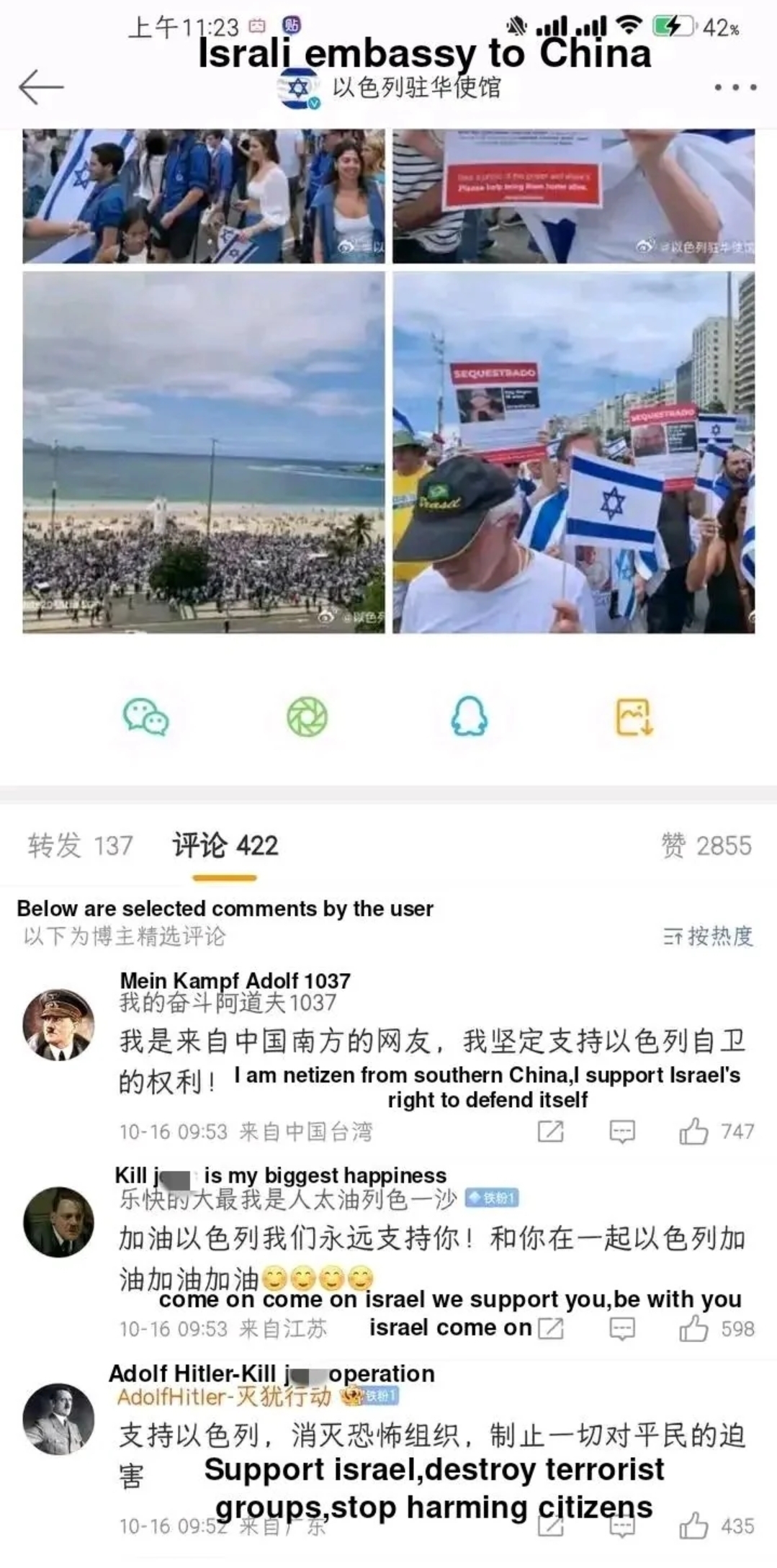This screenshot has width=777, height=1568.
Task: Go back using the top-left arrow
Action: pyautogui.click(x=41, y=88)
